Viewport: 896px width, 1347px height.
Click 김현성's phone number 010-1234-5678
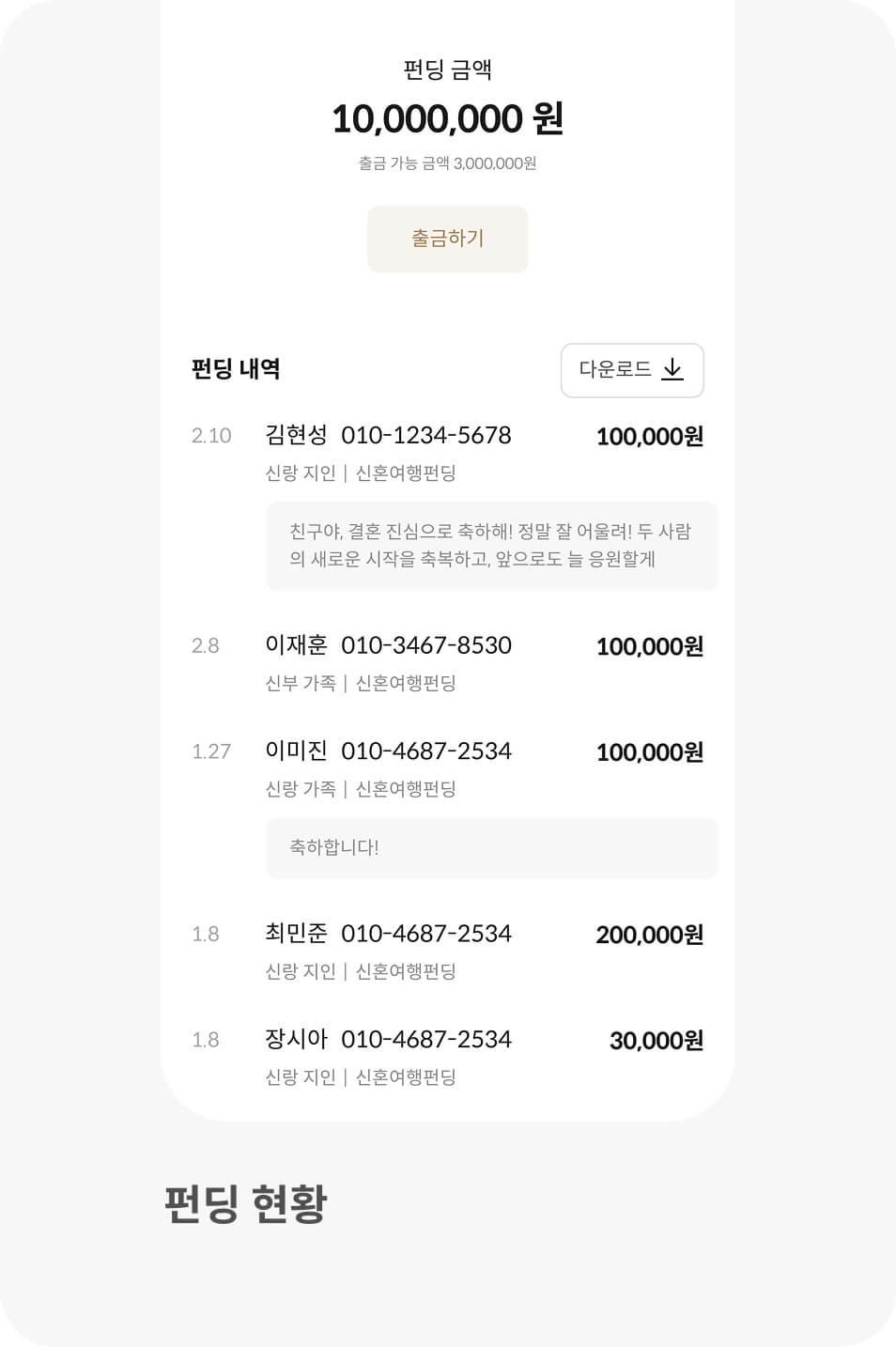429,436
